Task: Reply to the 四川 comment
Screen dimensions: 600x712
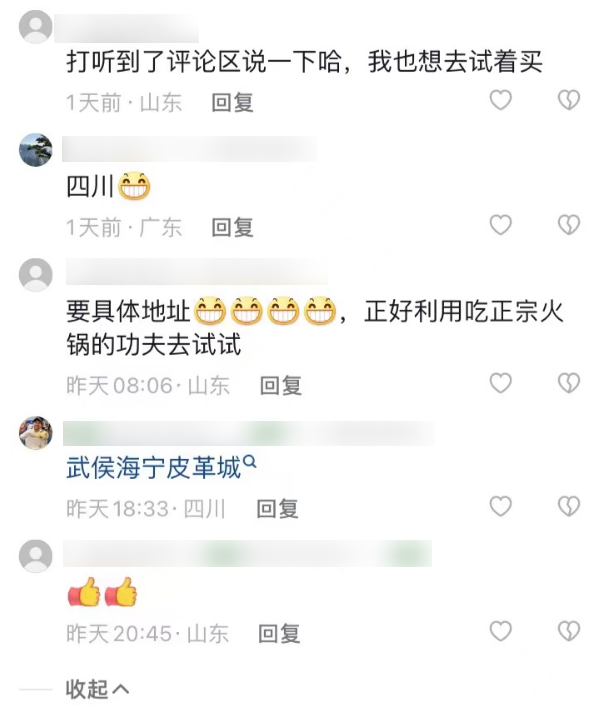Action: 232,227
